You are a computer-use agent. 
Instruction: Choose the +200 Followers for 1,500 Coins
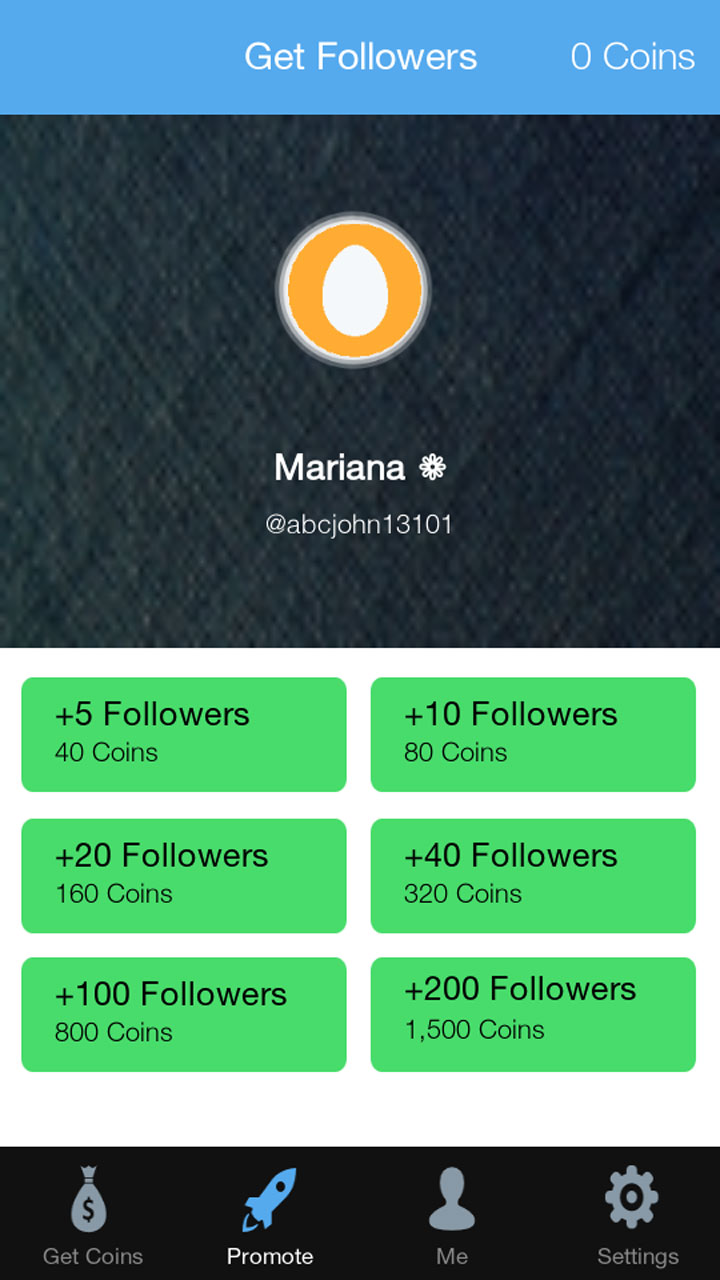coord(532,1013)
